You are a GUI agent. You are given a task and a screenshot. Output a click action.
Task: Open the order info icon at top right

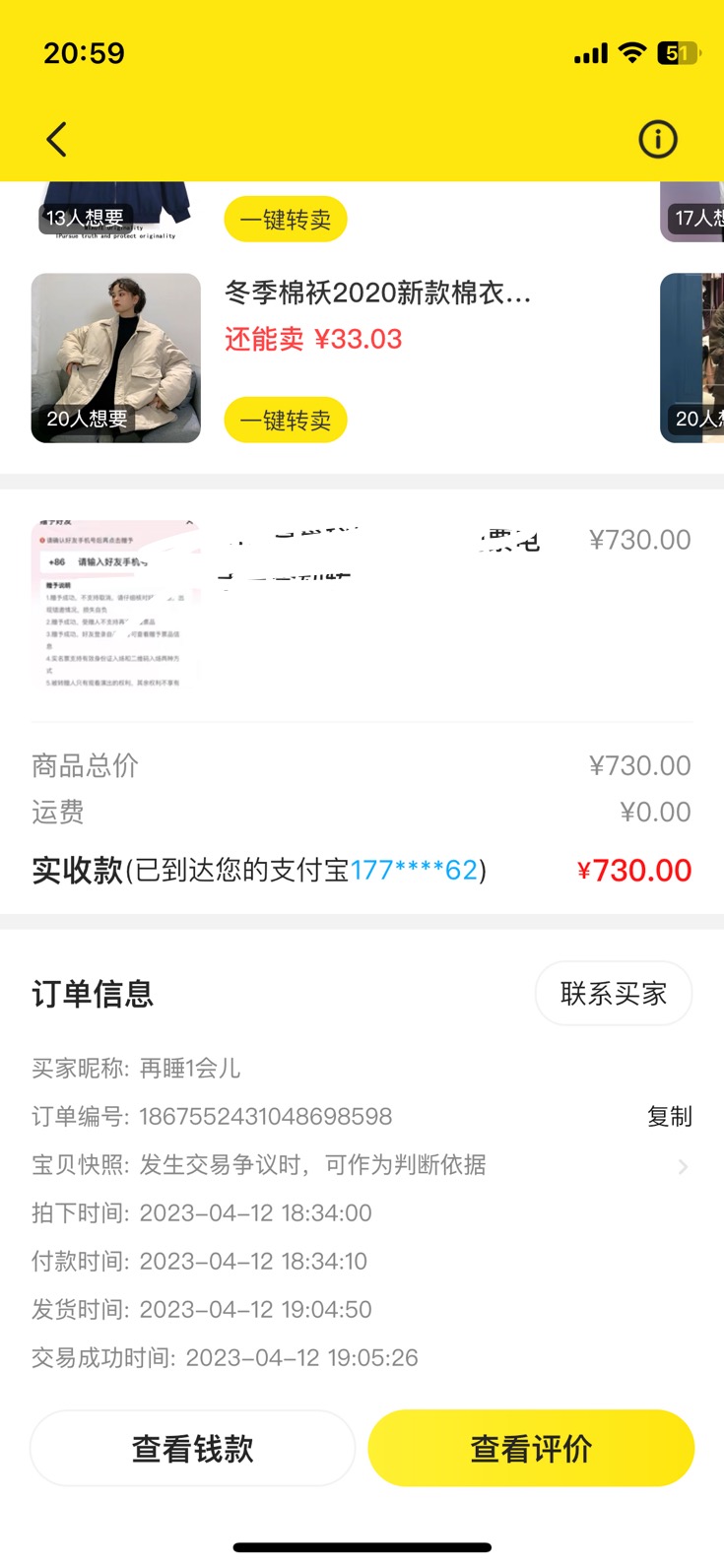[657, 139]
